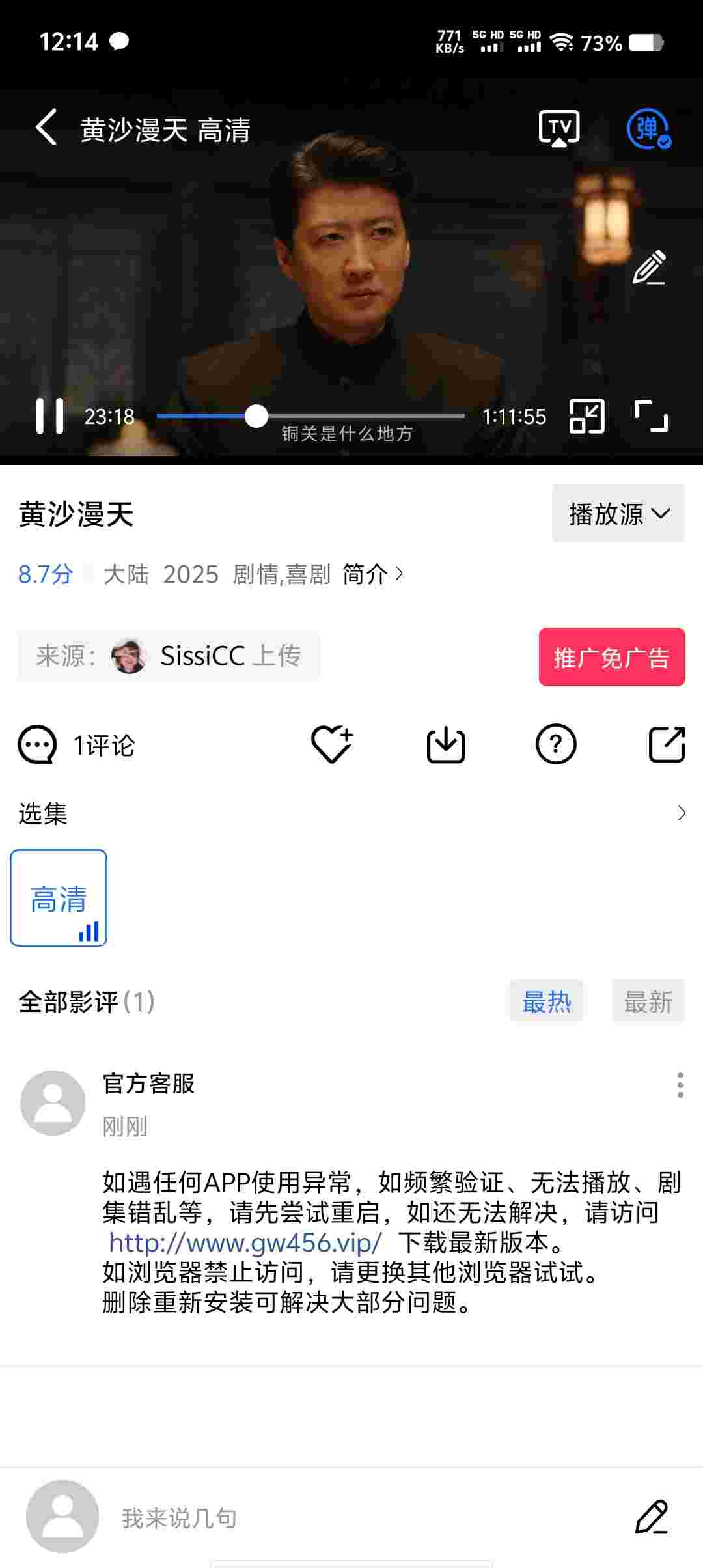Open the 1评论 comments

[x=77, y=745]
